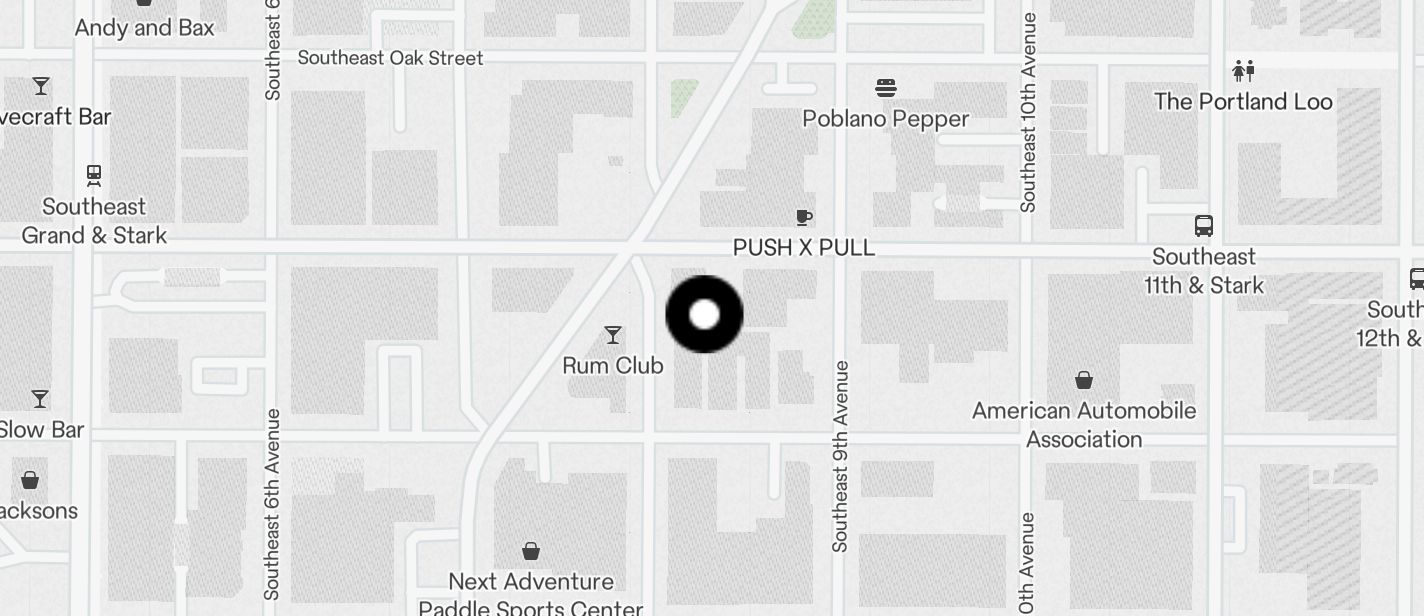The width and height of the screenshot is (1424, 616).
Task: Tap the black location marker pin
Action: pyautogui.click(x=705, y=314)
